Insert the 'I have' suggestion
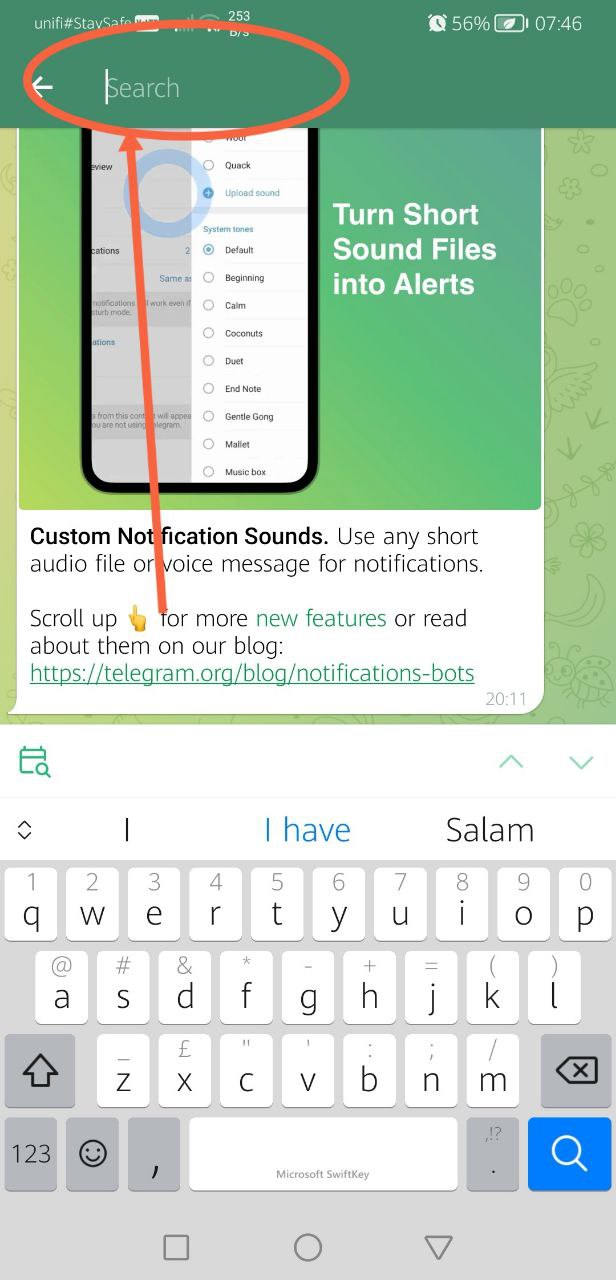This screenshot has height=1280, width=616. click(x=307, y=830)
